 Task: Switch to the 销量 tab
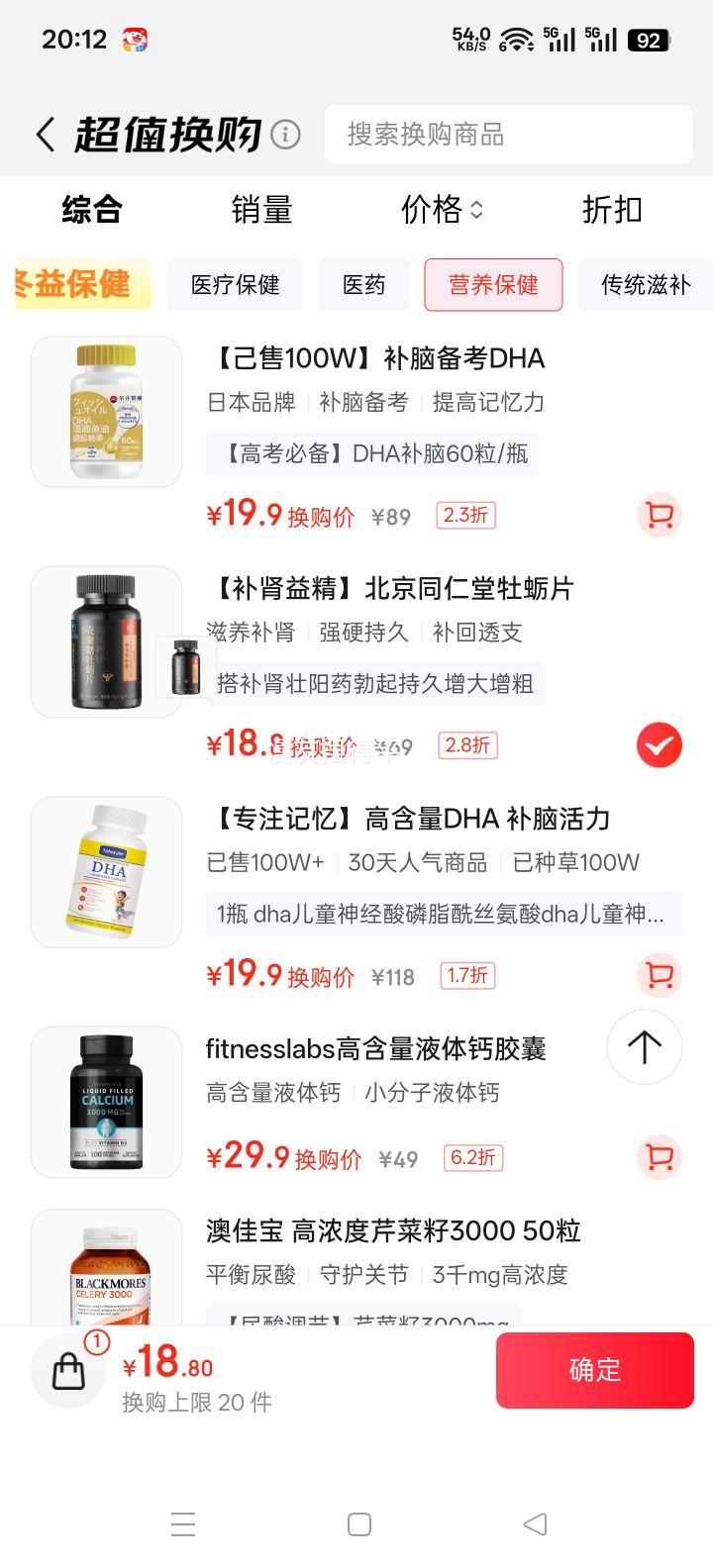point(261,210)
